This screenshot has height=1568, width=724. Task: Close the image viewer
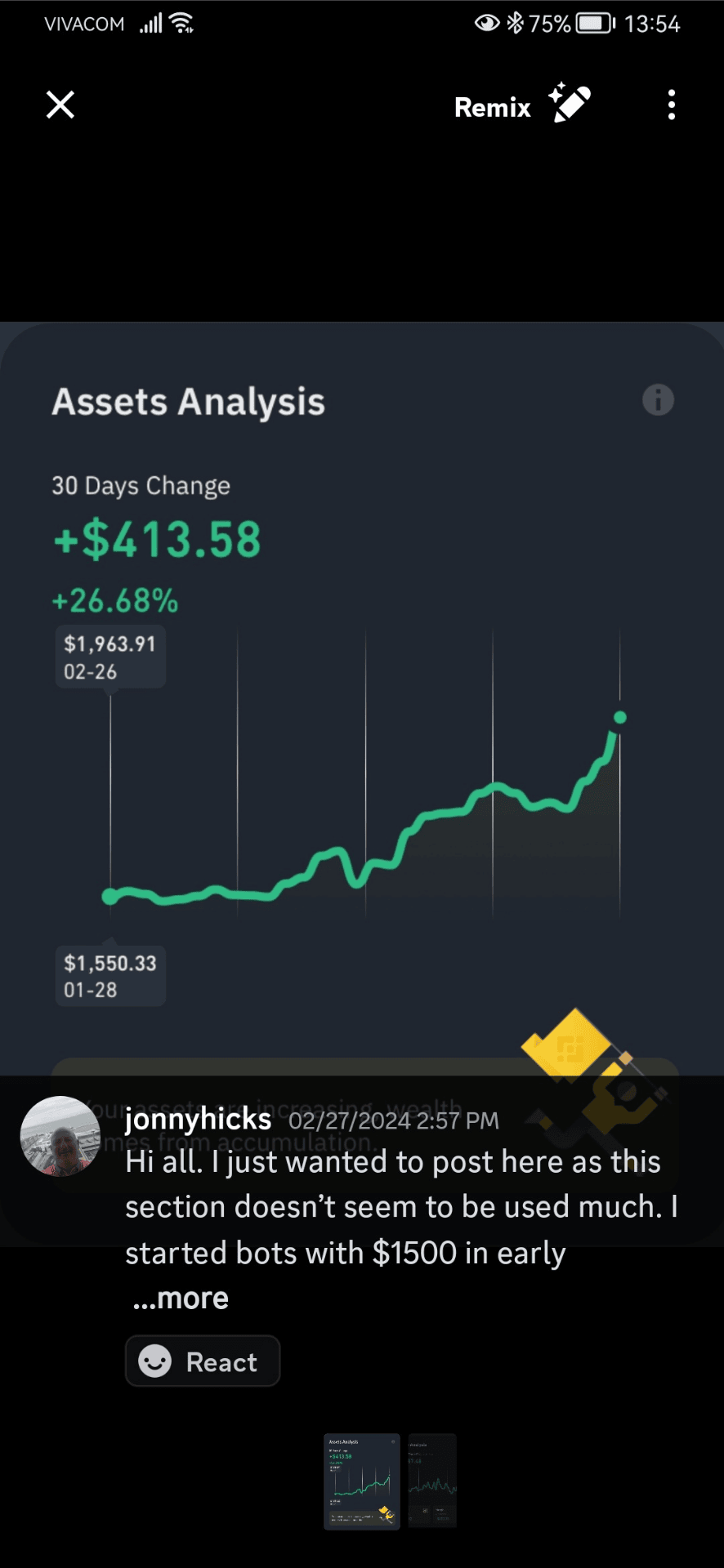(60, 105)
